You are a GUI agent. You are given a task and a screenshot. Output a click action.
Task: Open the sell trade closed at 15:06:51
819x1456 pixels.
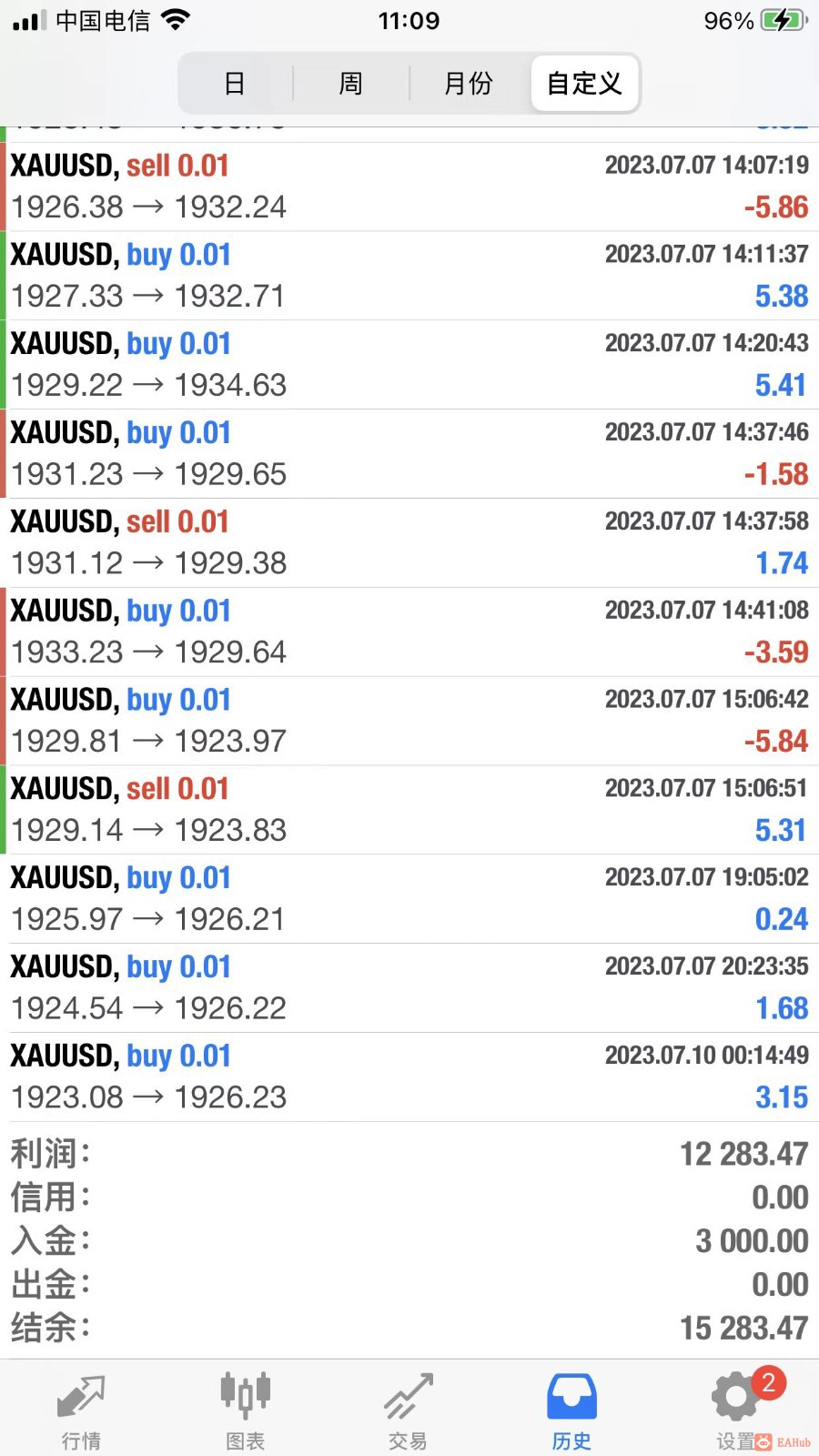point(409,810)
